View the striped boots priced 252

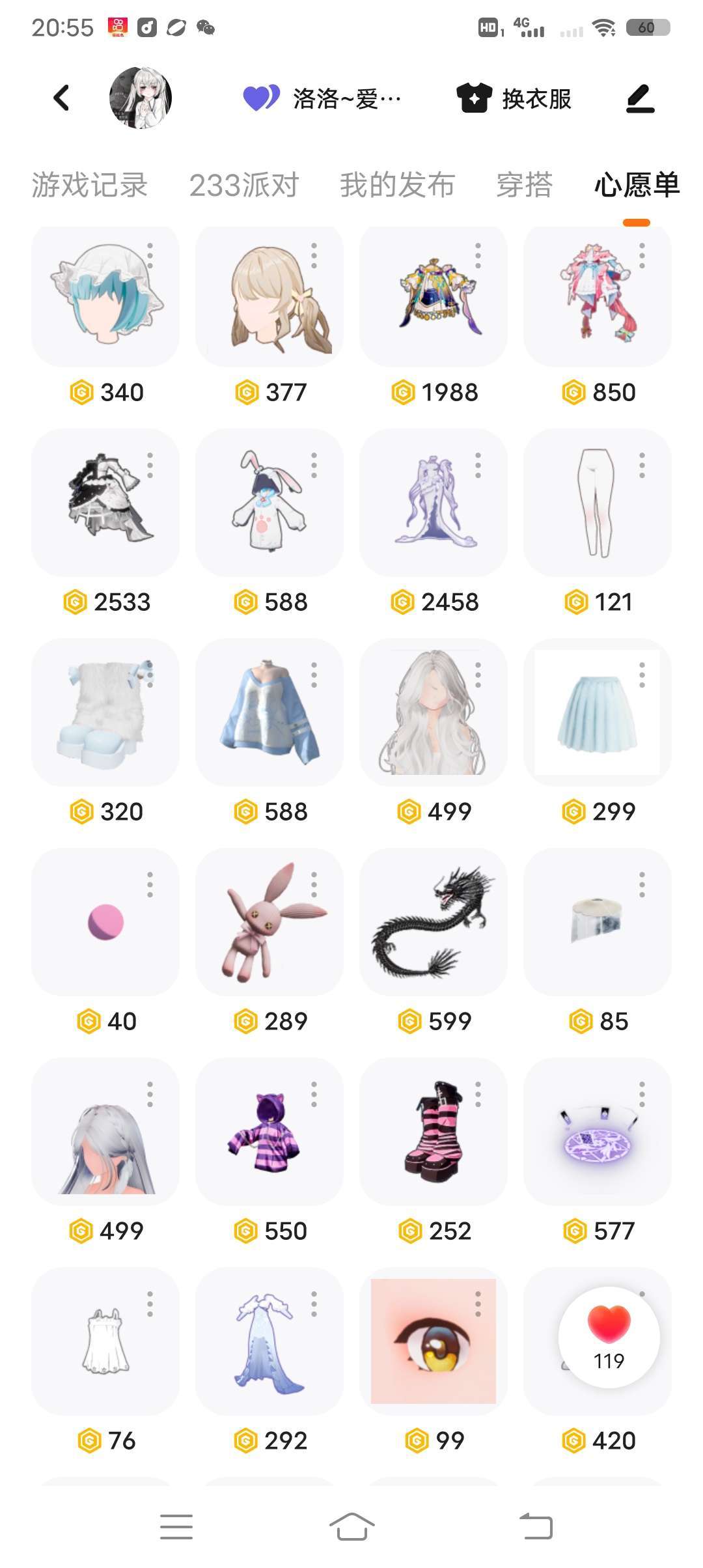tap(434, 1131)
